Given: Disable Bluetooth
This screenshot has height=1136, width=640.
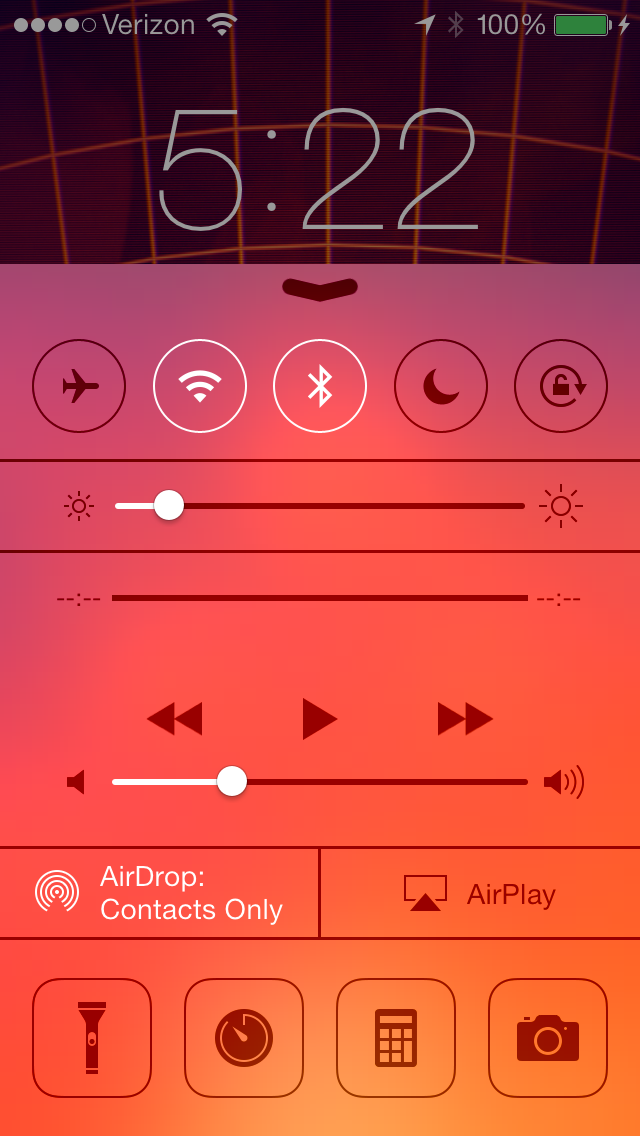Looking at the screenshot, I should 320,386.
